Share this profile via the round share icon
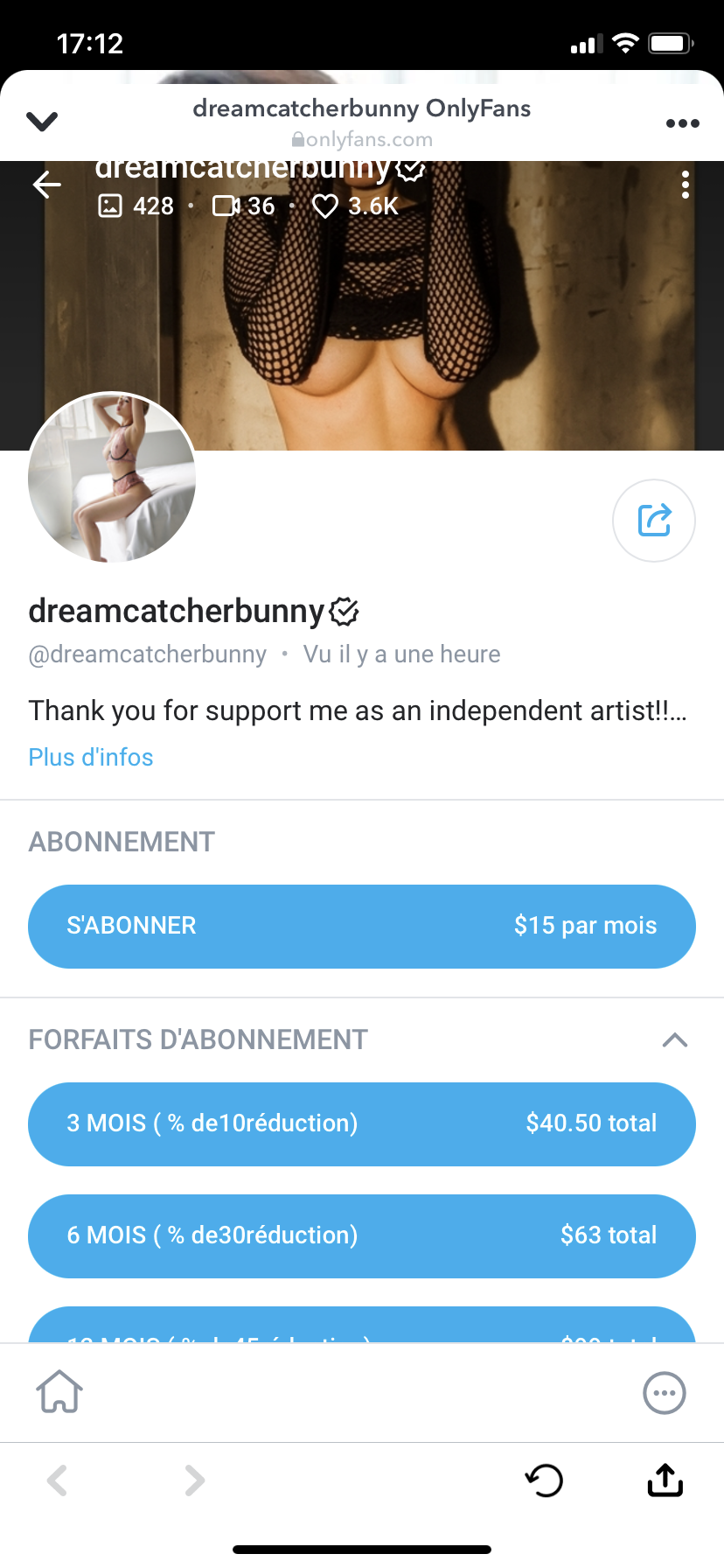724x1568 pixels. [654, 521]
